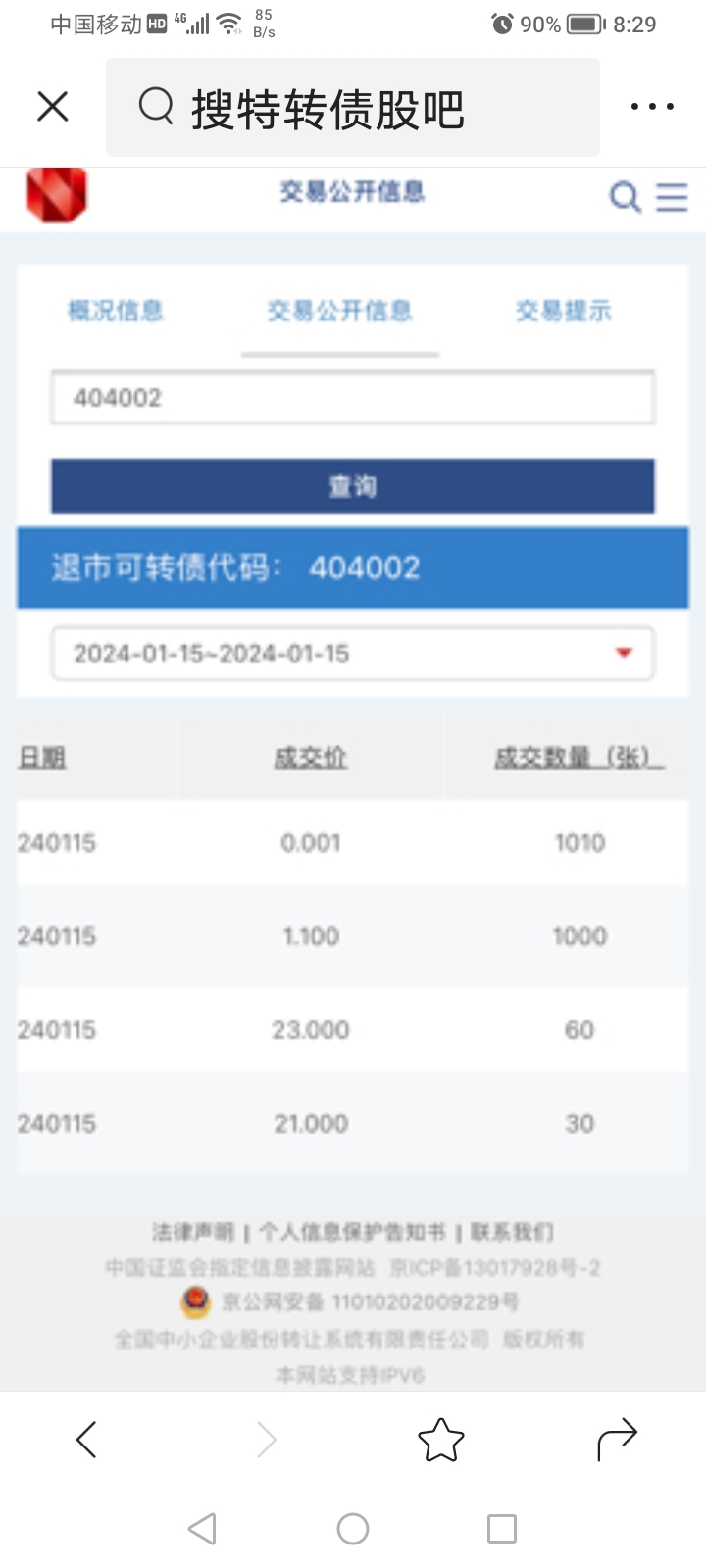Open the 联系我们 footer link
706x1568 pixels.
coord(513,1232)
